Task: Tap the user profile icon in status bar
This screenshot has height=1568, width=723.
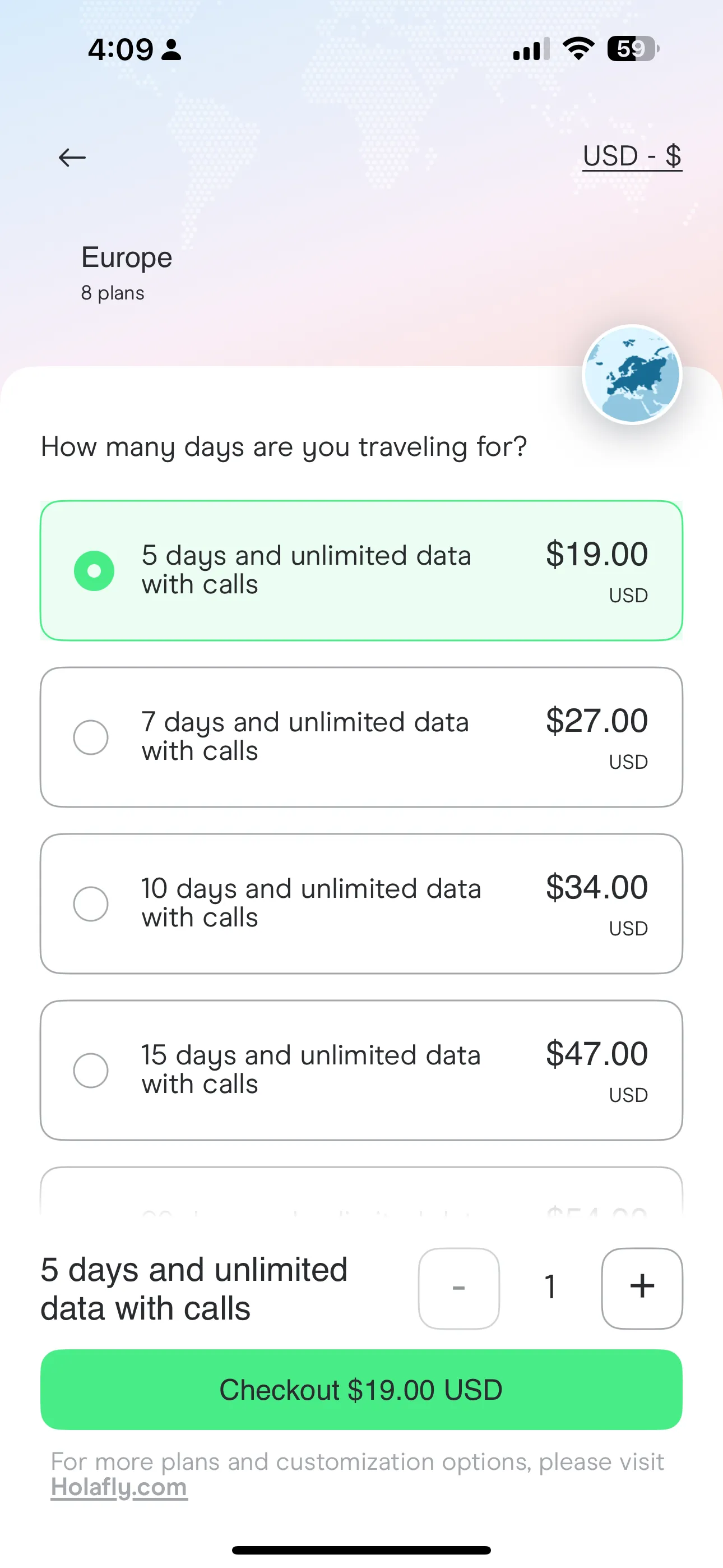Action: point(170,49)
